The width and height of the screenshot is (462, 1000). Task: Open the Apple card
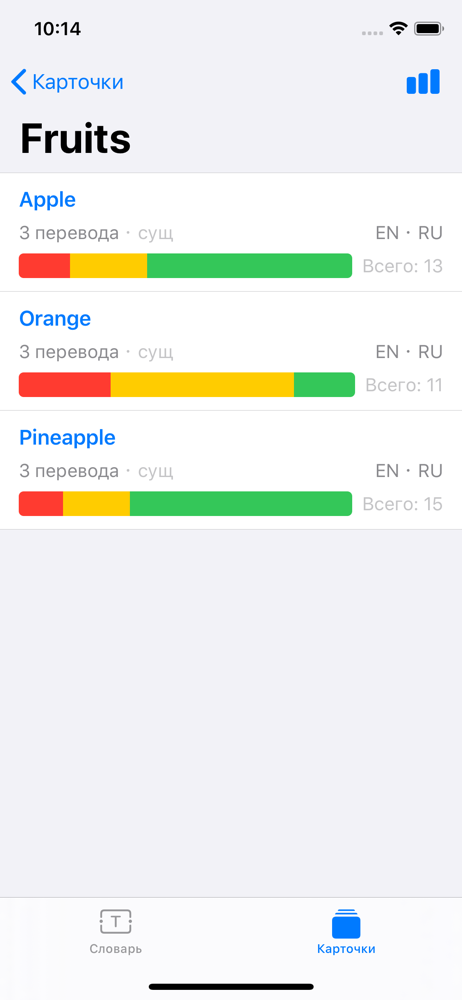231,233
